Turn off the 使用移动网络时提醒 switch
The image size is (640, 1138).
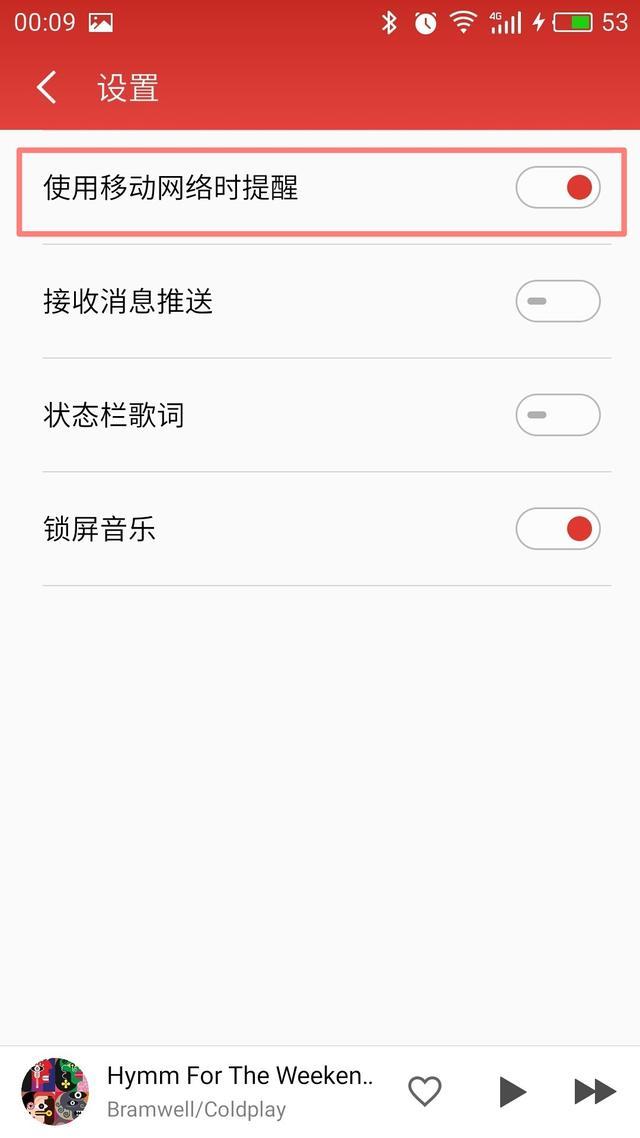558,187
